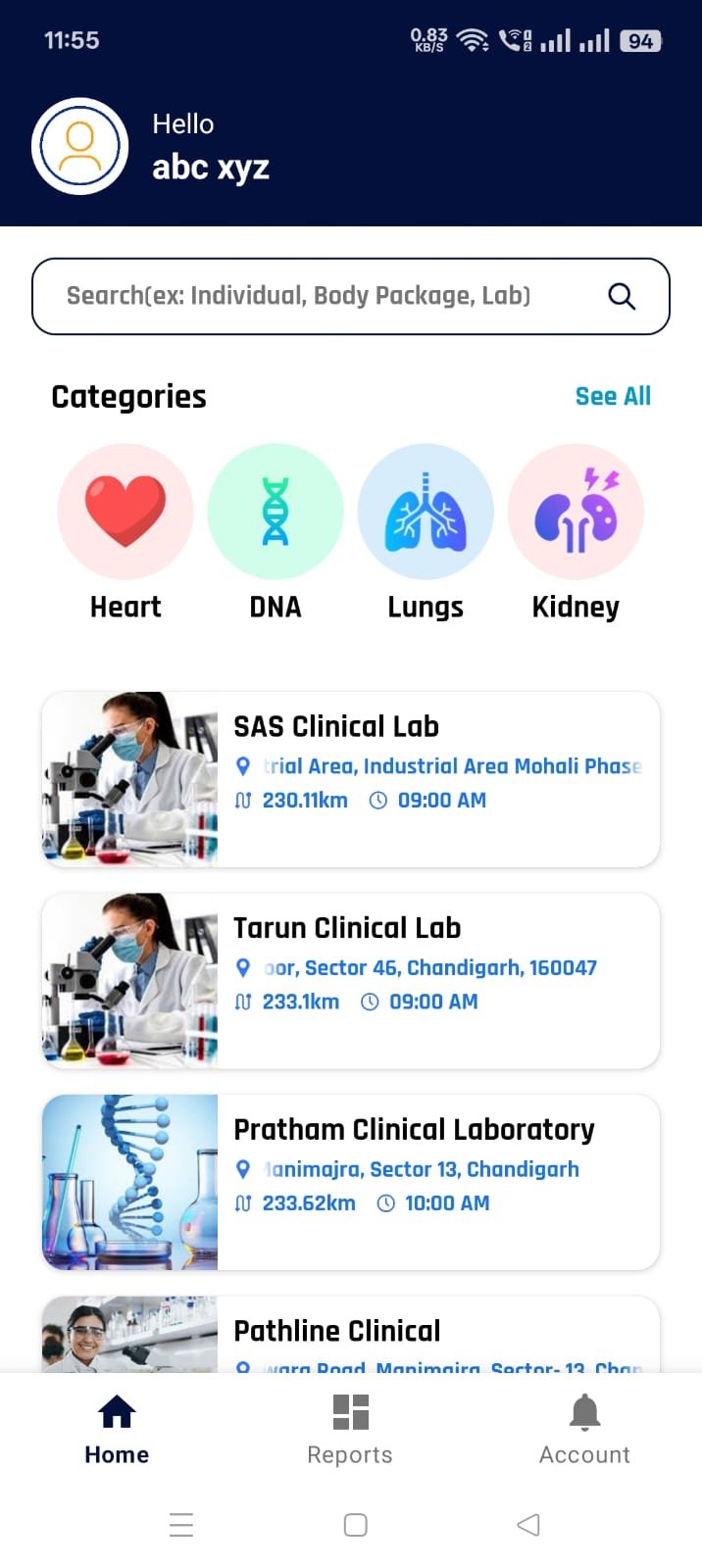Viewport: 702px width, 1568px height.
Task: Select the Heart category
Action: coord(125,512)
